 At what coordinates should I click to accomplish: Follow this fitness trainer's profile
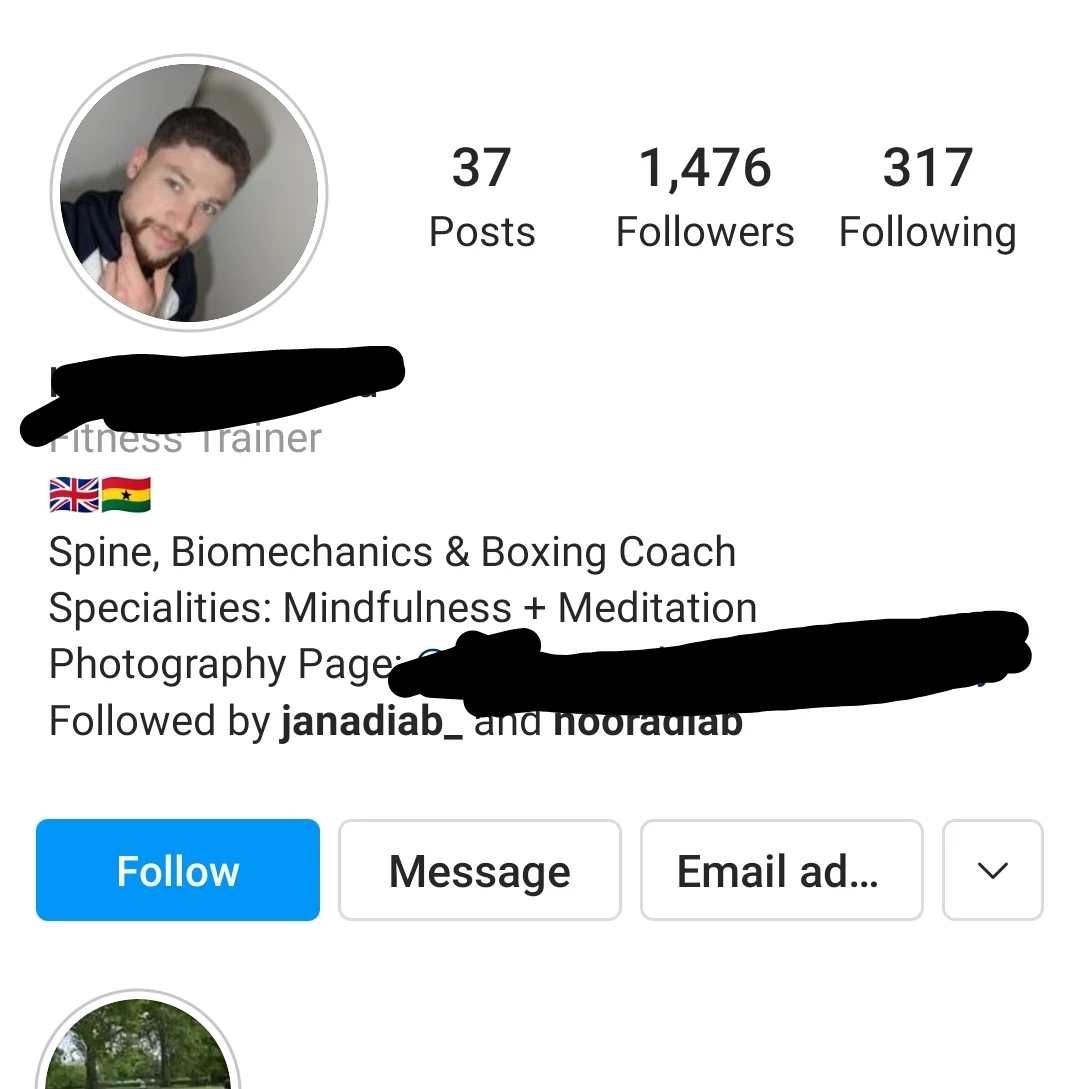point(178,870)
